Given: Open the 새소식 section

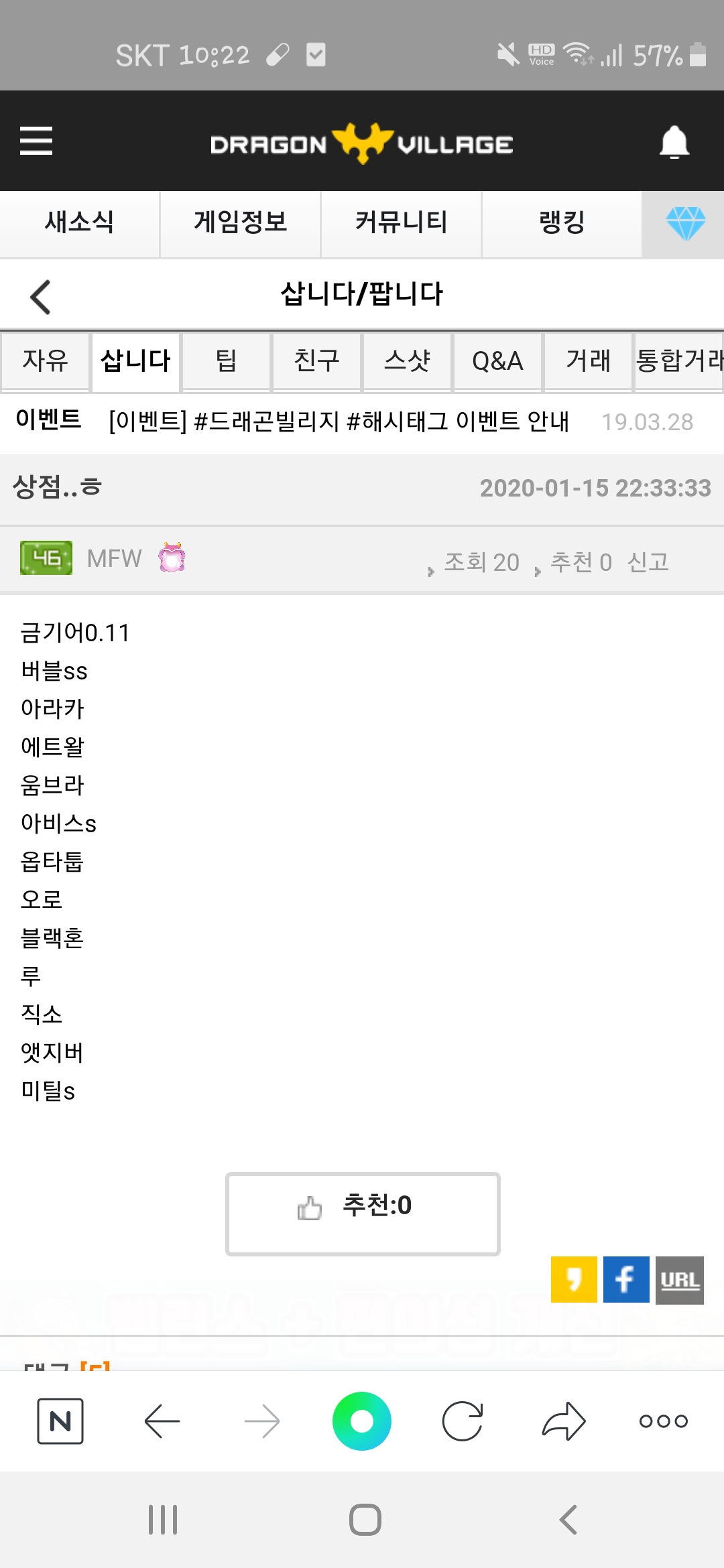Looking at the screenshot, I should (79, 222).
